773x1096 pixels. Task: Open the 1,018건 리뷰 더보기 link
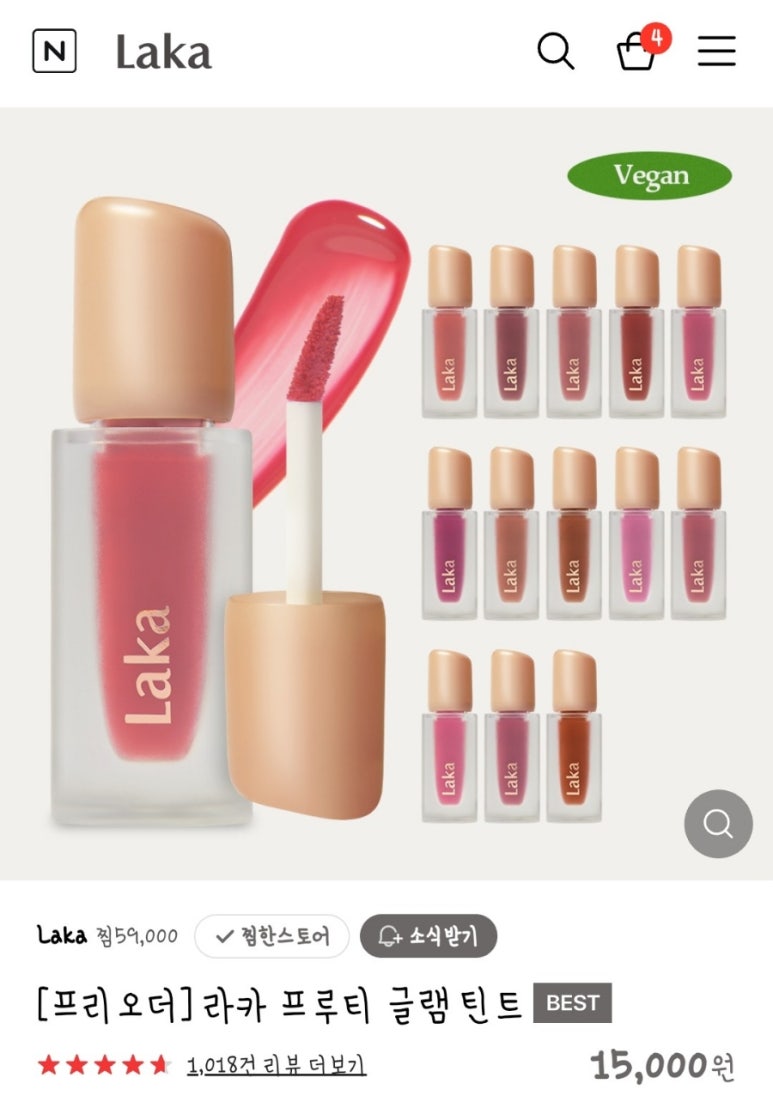276,1066
